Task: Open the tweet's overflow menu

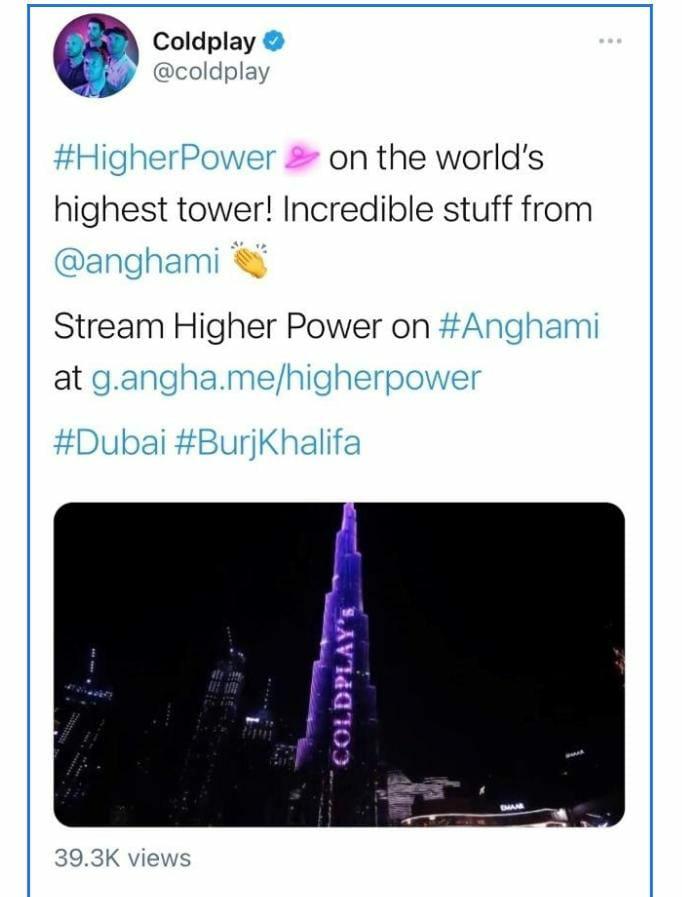Action: pos(609,41)
